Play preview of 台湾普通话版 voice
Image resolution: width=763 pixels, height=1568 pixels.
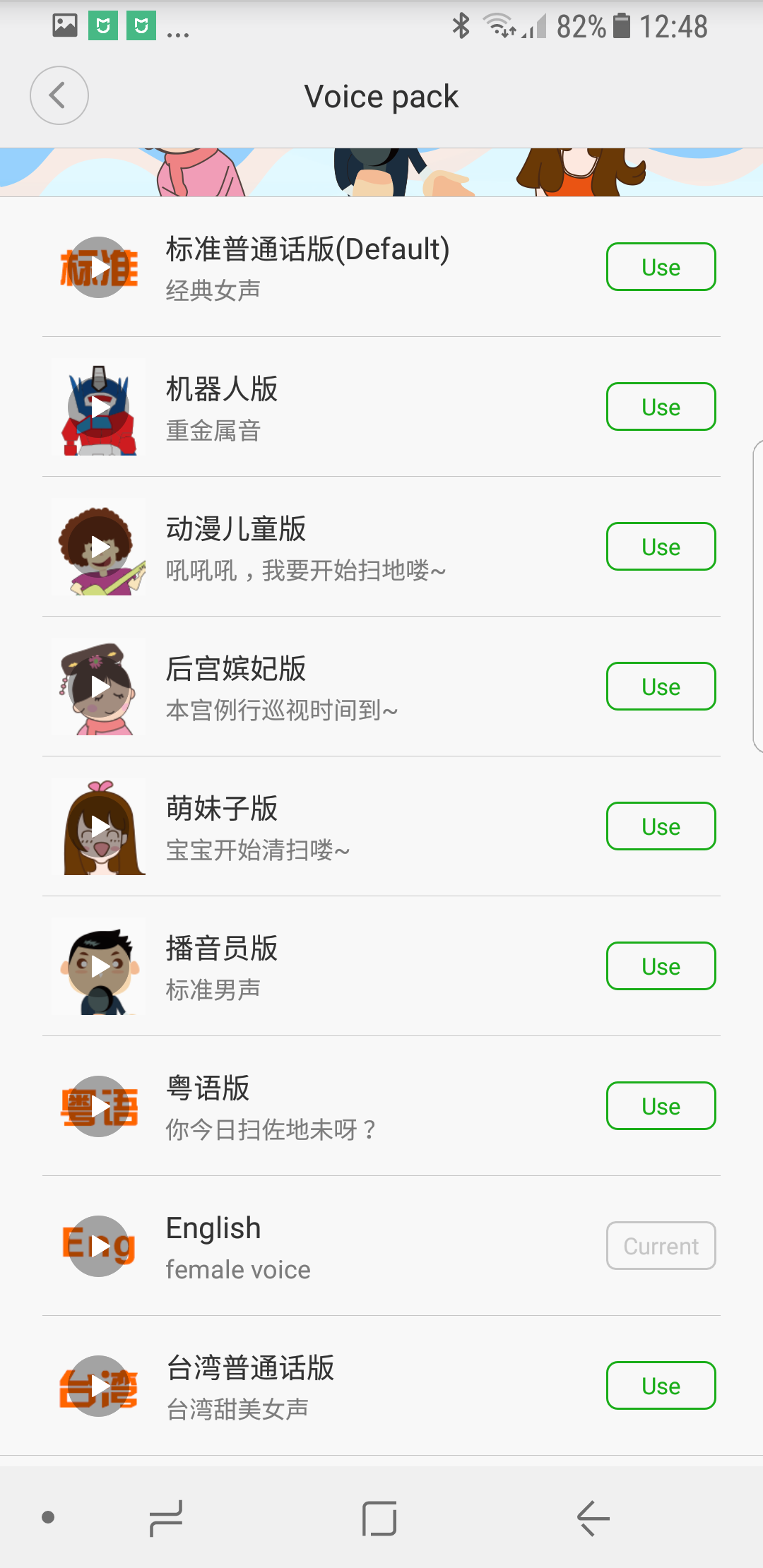pos(99,1386)
